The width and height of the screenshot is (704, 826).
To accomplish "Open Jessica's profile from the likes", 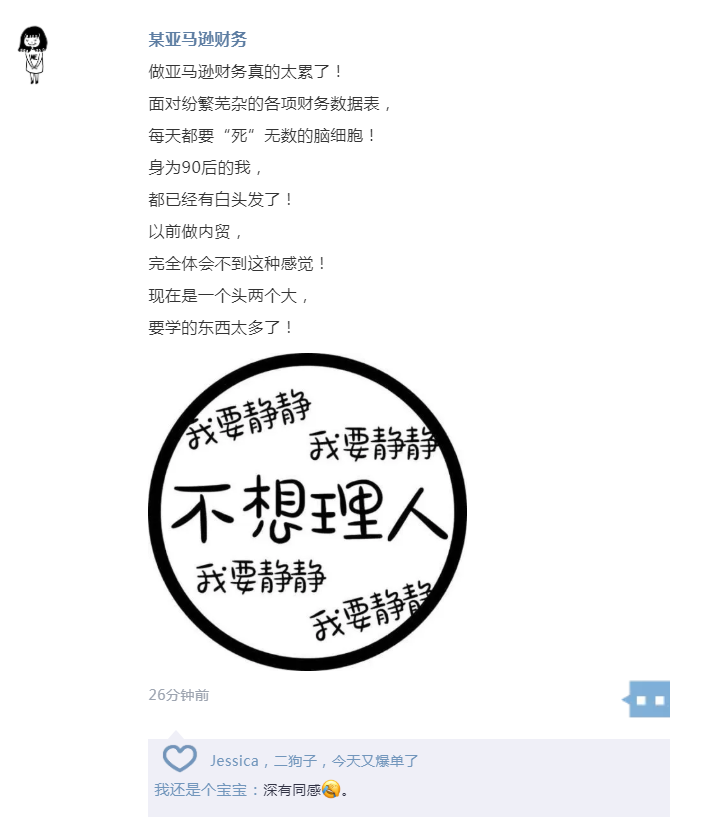I will coord(234,761).
